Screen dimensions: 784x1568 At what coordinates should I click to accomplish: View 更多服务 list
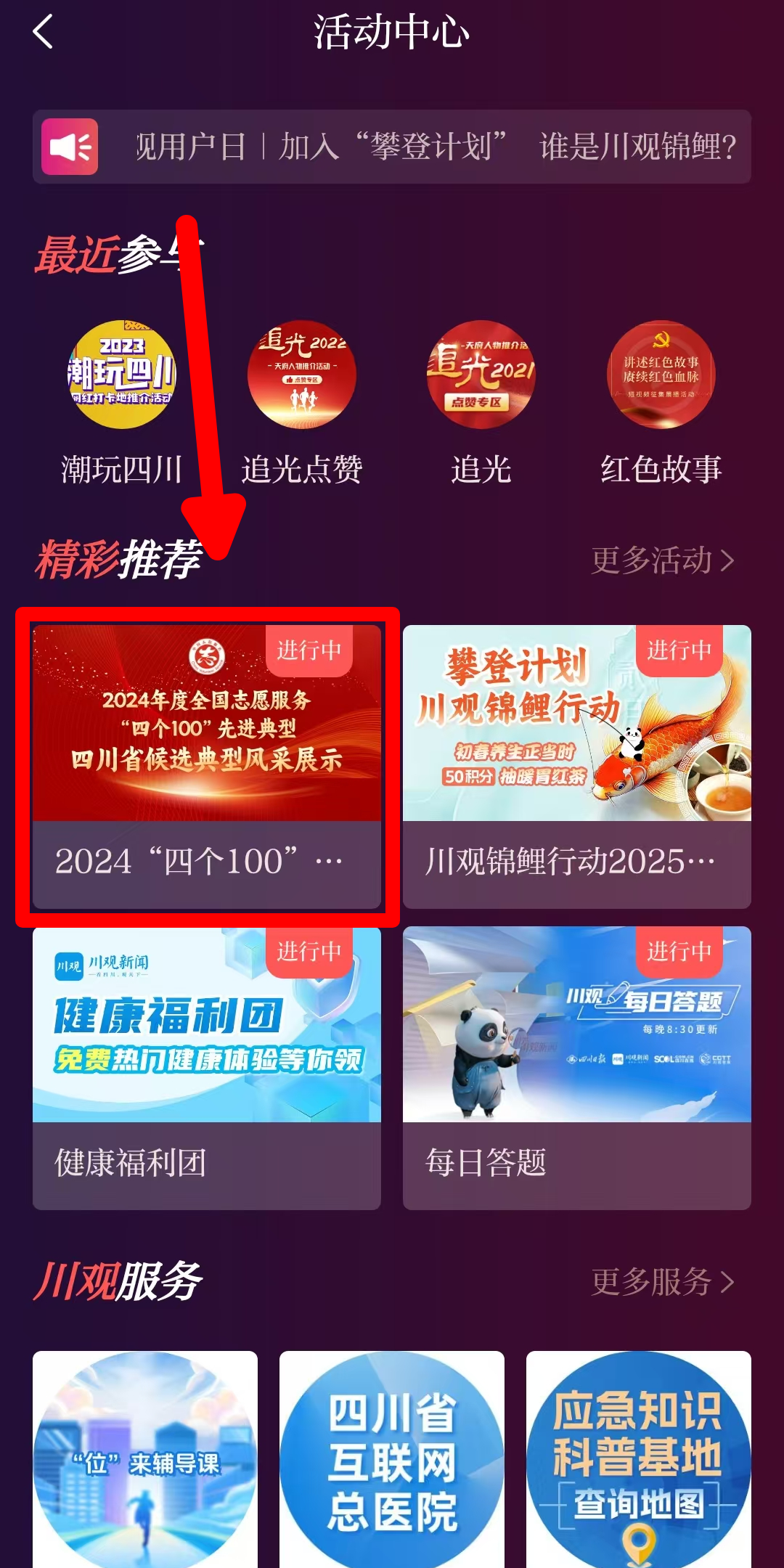pos(662,1282)
